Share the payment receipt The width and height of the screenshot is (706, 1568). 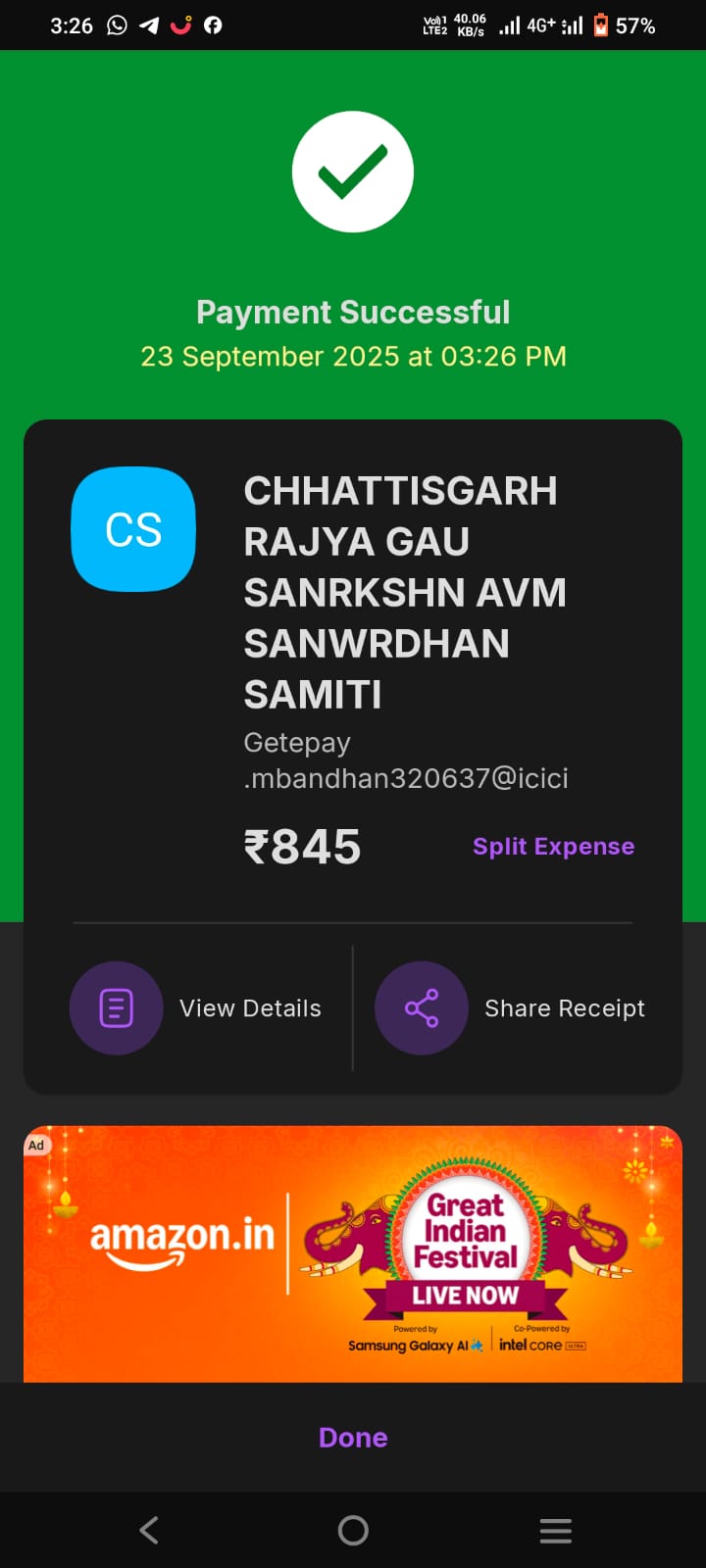click(x=512, y=1008)
